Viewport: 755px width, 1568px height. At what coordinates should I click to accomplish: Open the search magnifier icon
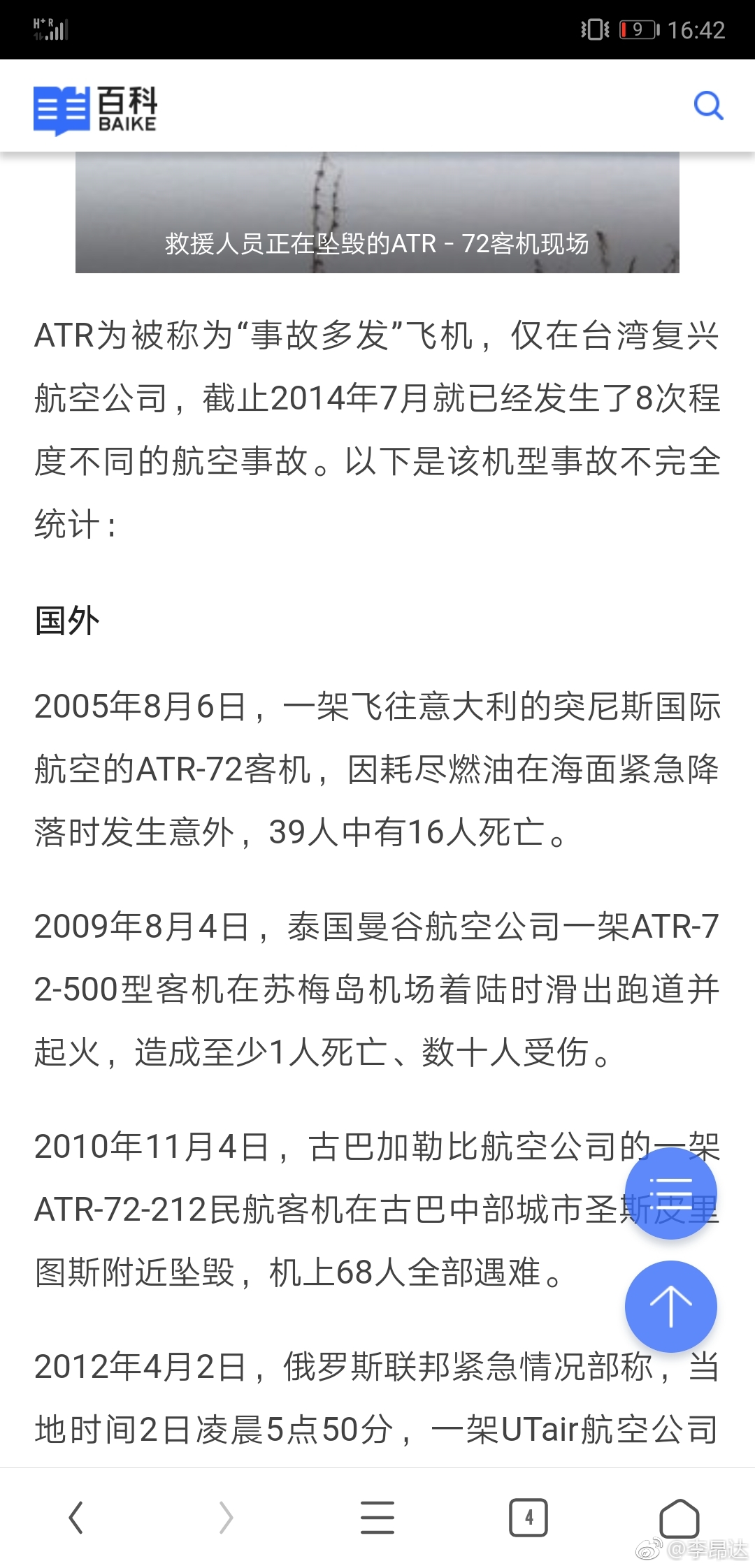tap(708, 106)
